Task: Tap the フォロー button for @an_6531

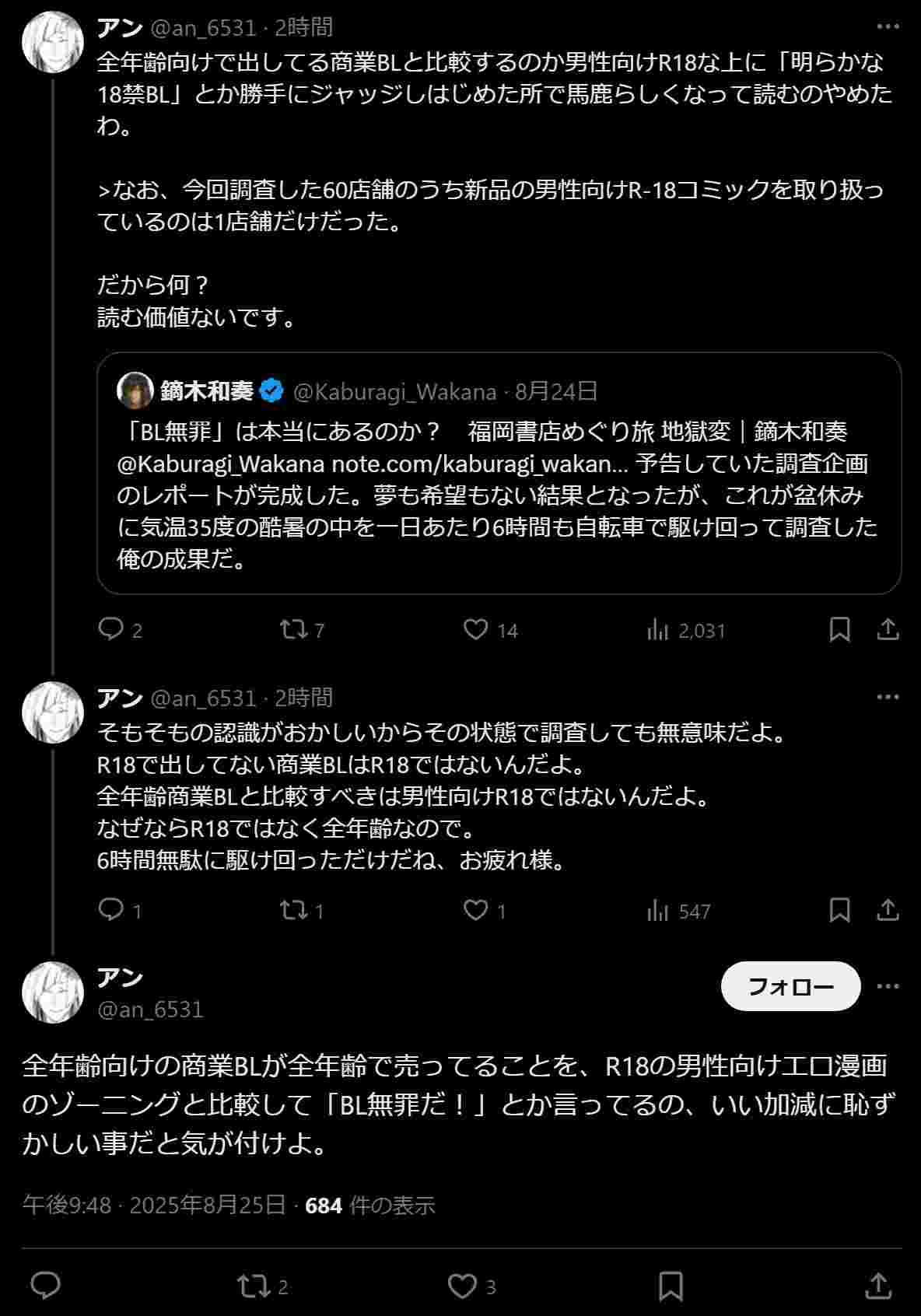Action: click(790, 986)
